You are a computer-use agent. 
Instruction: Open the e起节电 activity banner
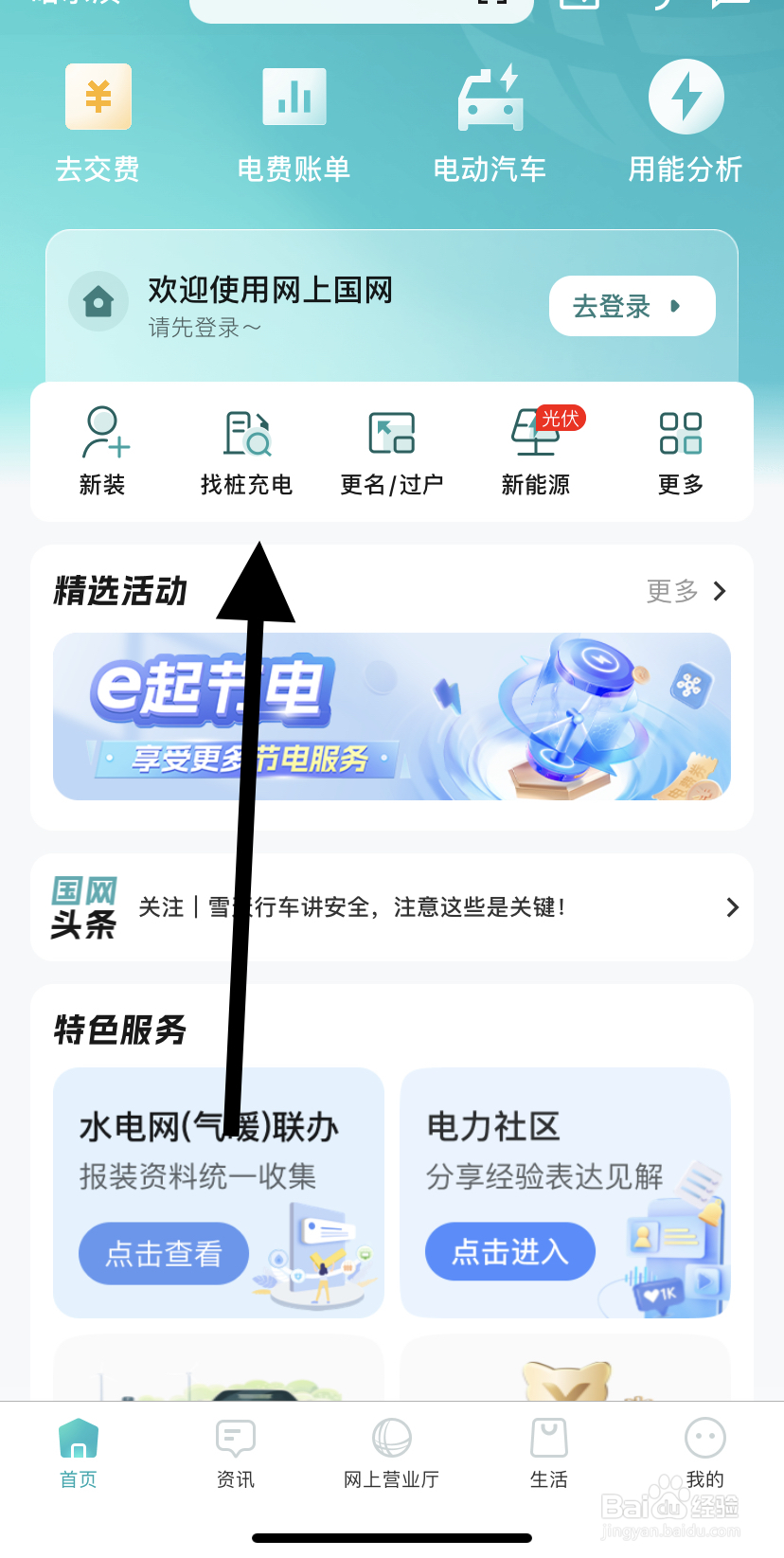click(392, 717)
